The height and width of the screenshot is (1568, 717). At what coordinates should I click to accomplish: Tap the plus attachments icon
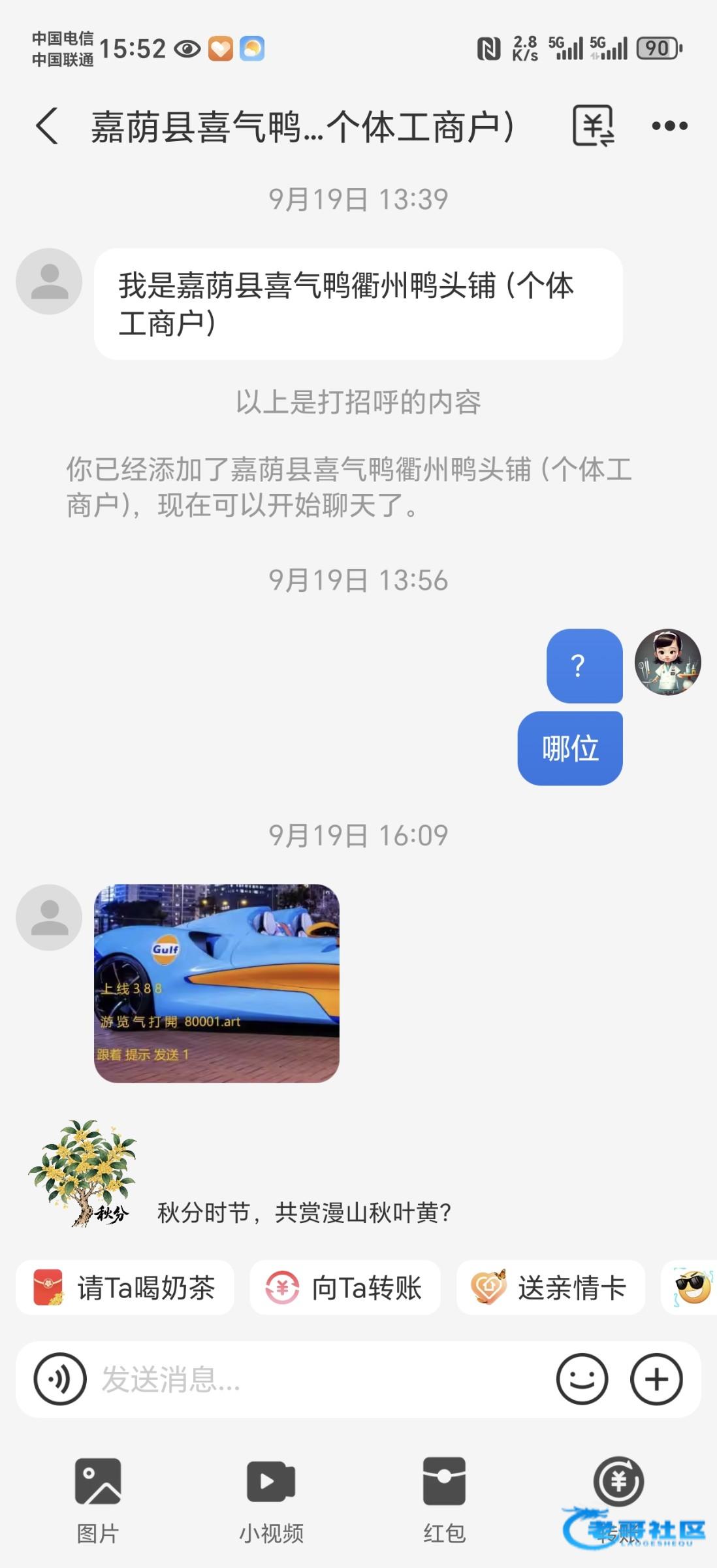click(x=656, y=1379)
